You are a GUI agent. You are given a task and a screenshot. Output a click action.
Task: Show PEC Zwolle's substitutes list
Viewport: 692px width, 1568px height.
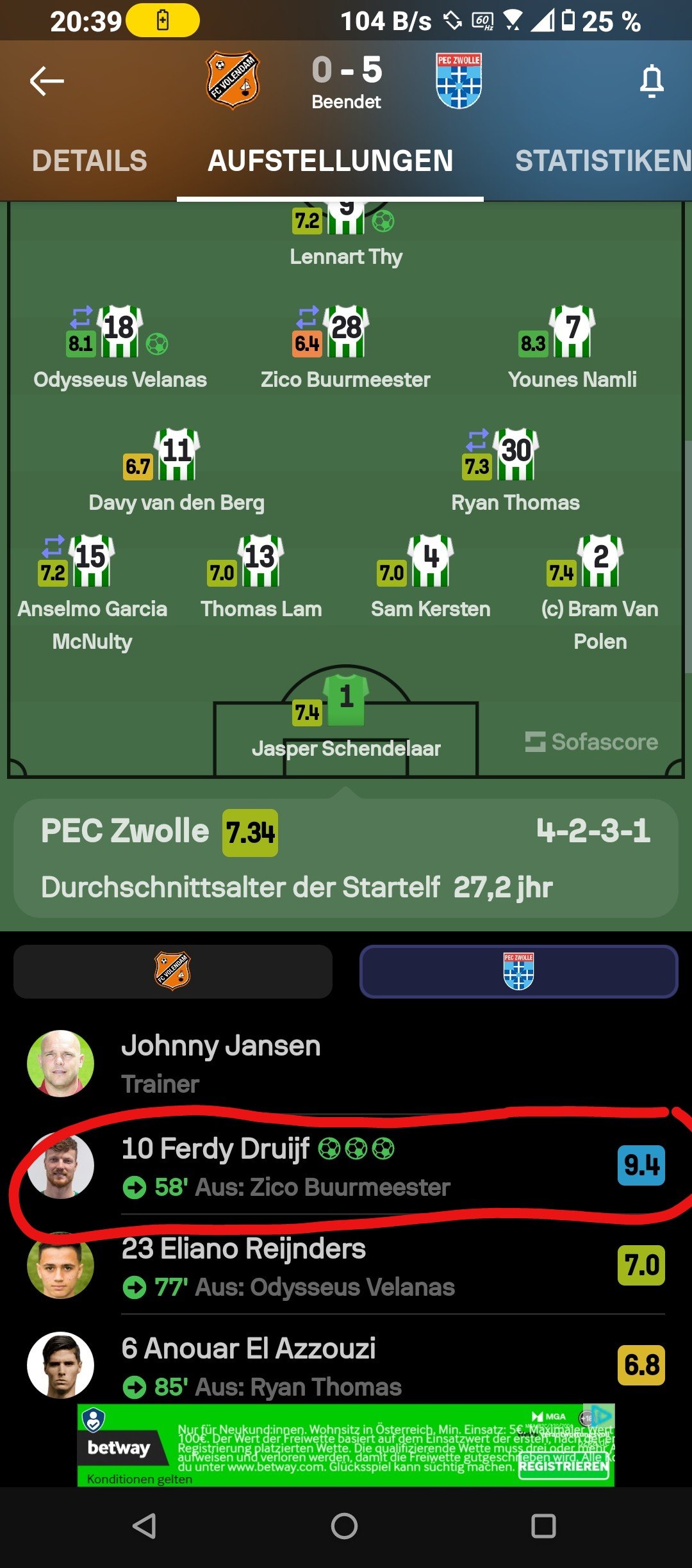pyautogui.click(x=518, y=971)
